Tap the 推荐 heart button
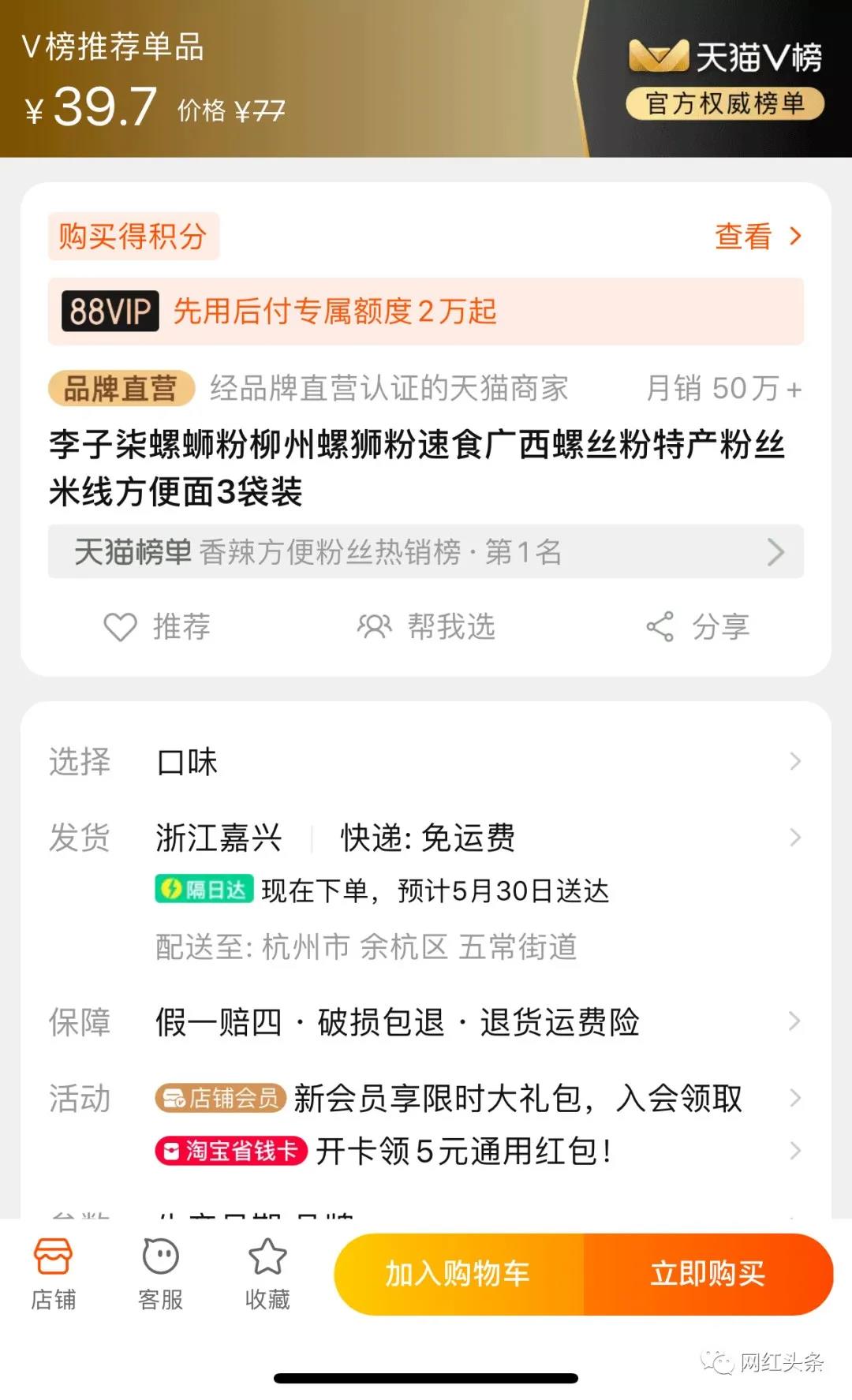Image resolution: width=852 pixels, height=1400 pixels. pos(158,627)
